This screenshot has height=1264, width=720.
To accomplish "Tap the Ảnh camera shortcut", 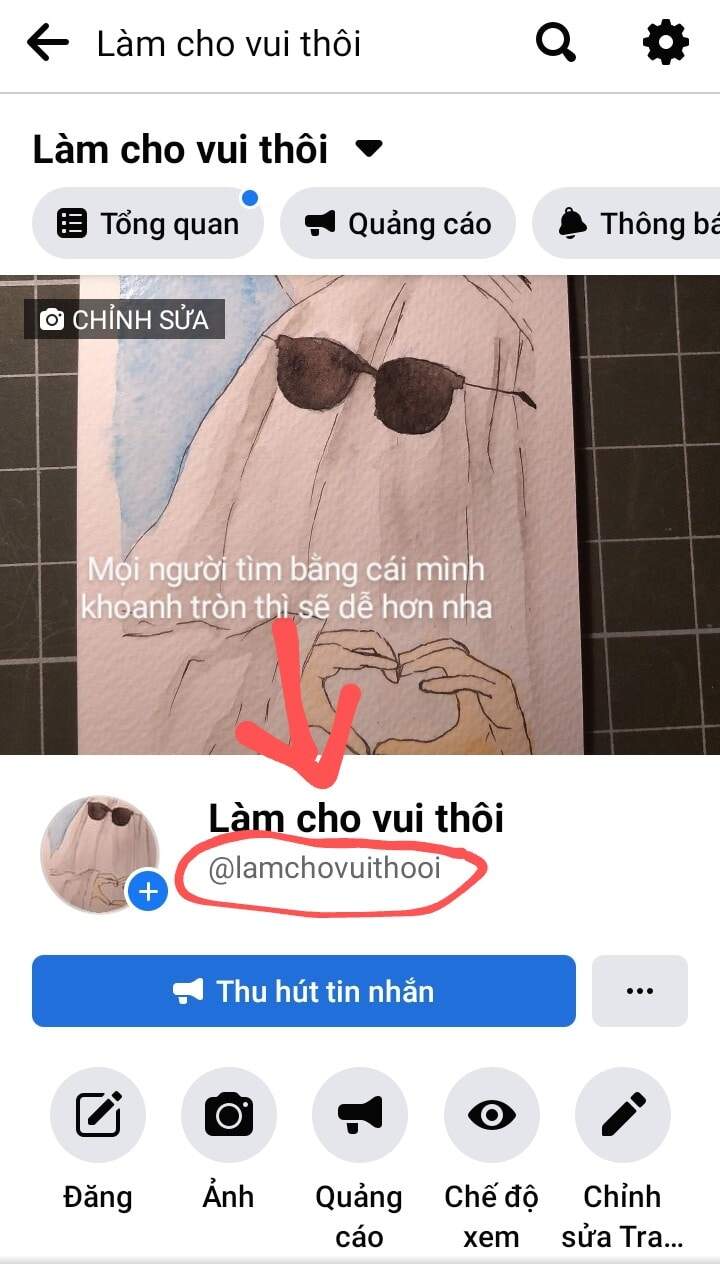I will (229, 1115).
